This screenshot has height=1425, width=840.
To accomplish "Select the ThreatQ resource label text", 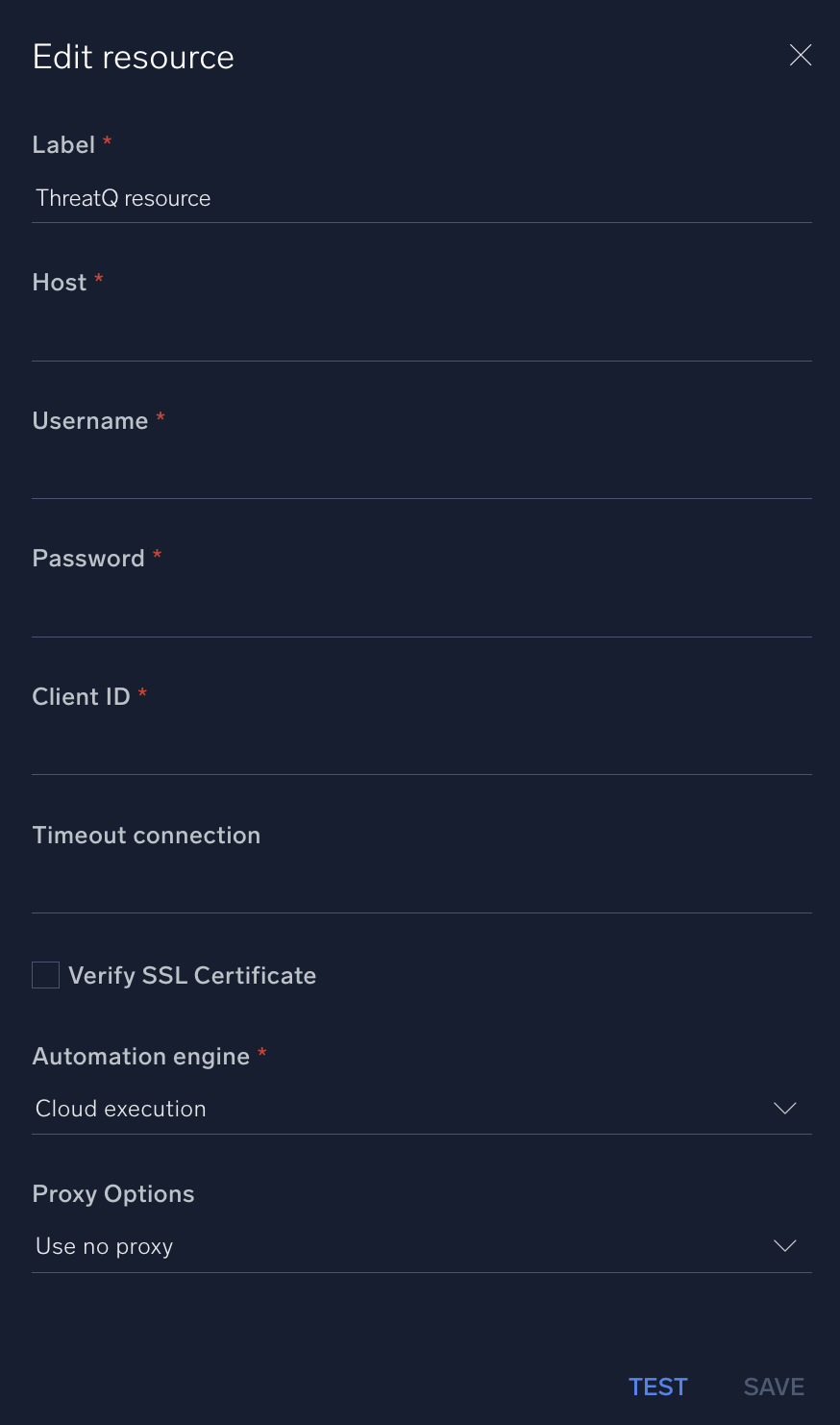I will (x=123, y=198).
